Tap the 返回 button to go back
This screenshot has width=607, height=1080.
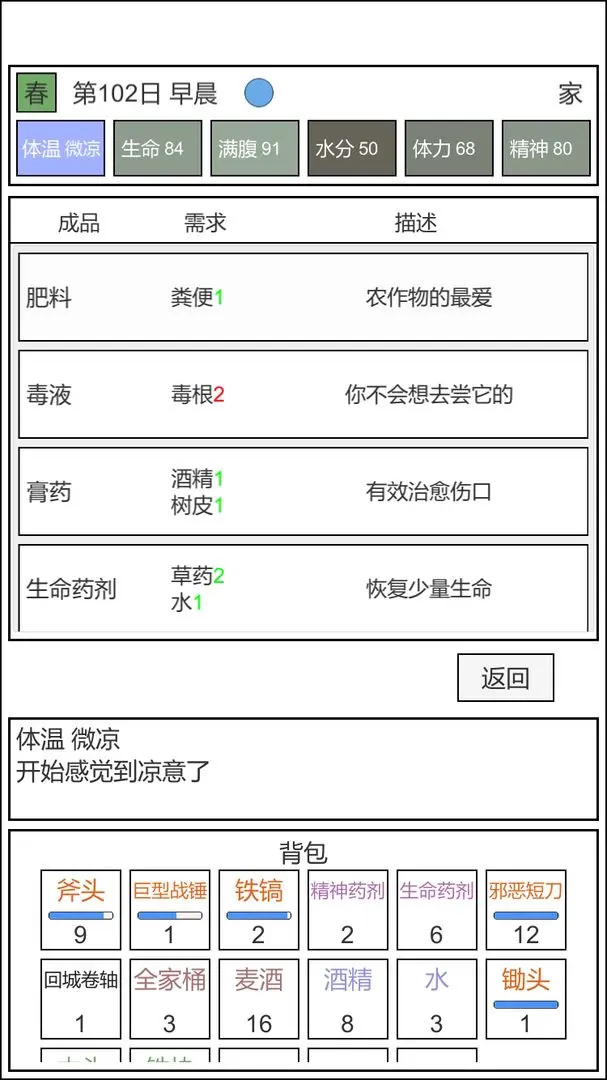pyautogui.click(x=505, y=678)
